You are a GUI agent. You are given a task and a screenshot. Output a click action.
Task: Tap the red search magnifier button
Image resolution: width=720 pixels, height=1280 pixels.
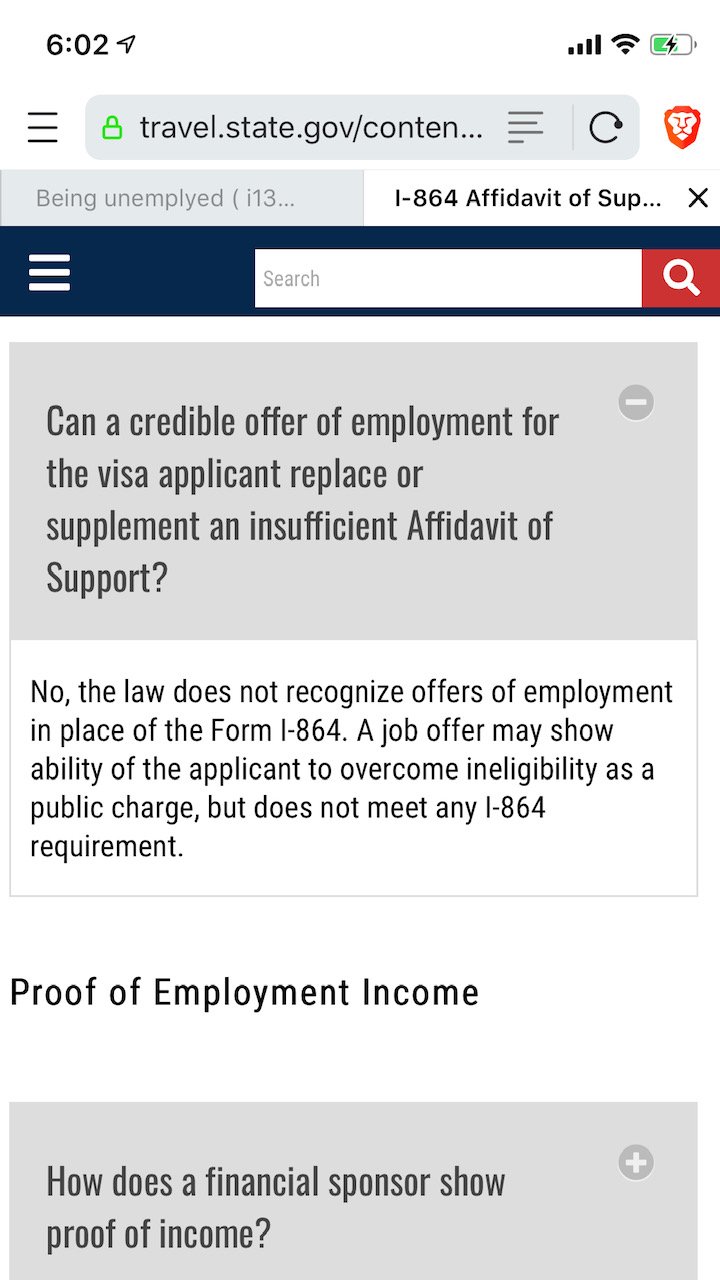[681, 278]
